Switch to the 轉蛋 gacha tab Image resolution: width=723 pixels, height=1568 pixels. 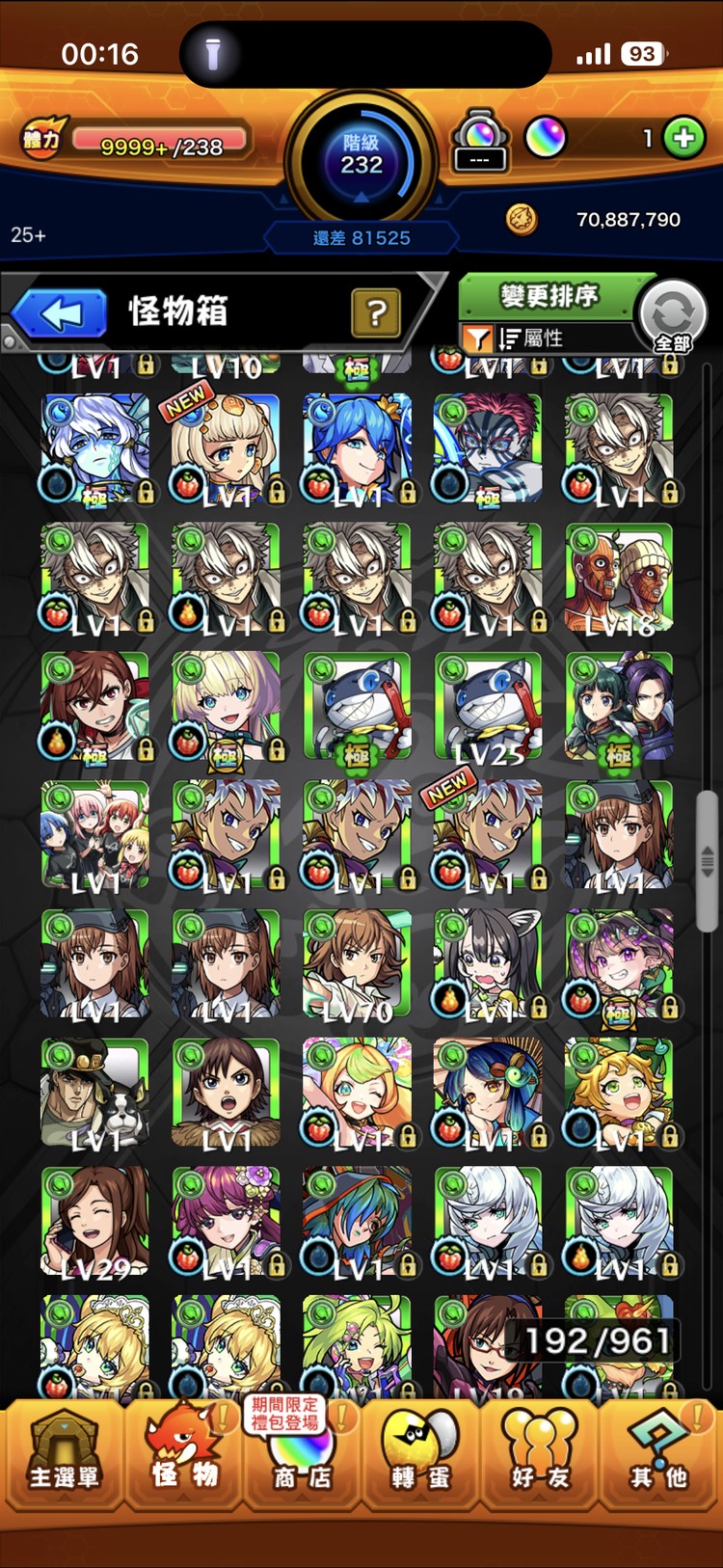click(421, 1454)
